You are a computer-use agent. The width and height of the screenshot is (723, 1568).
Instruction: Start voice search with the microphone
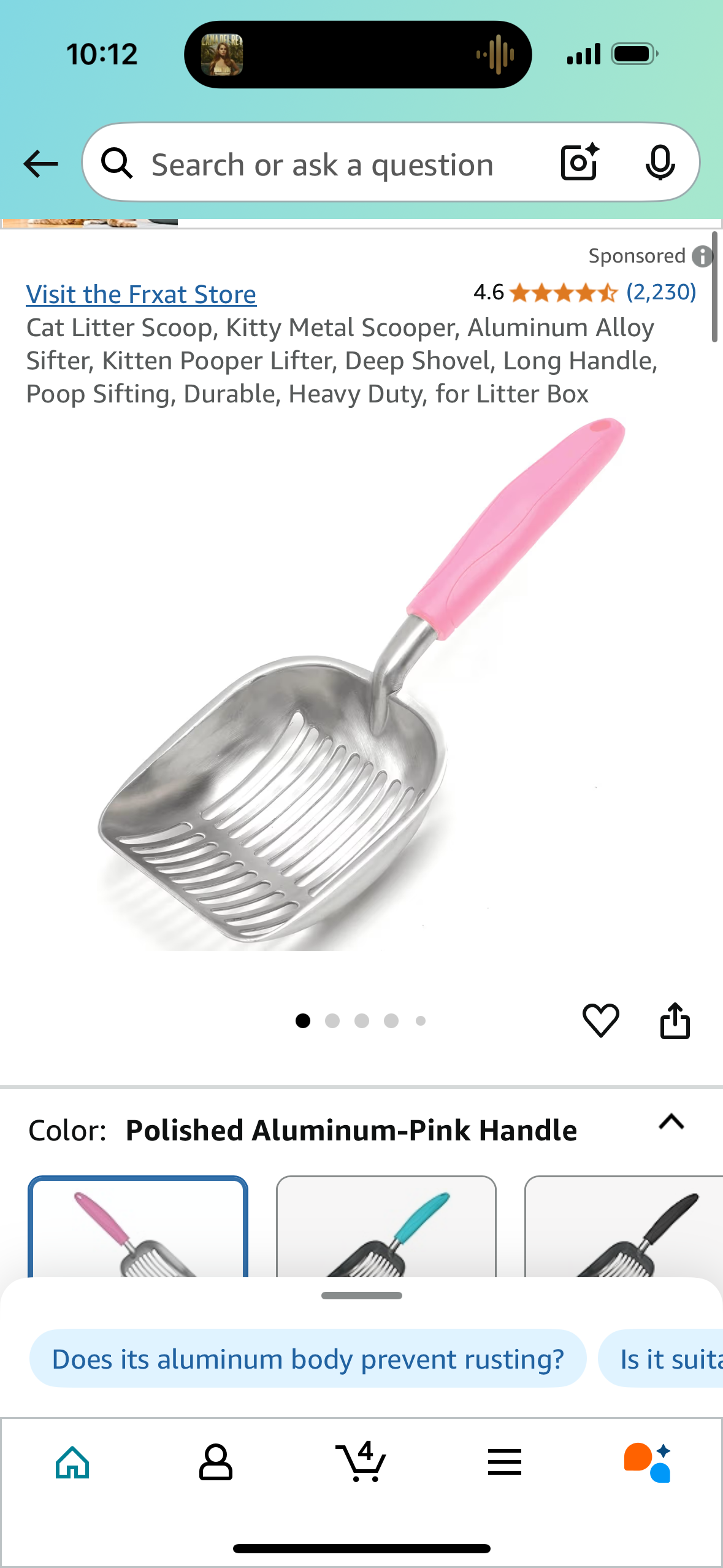pyautogui.click(x=660, y=163)
